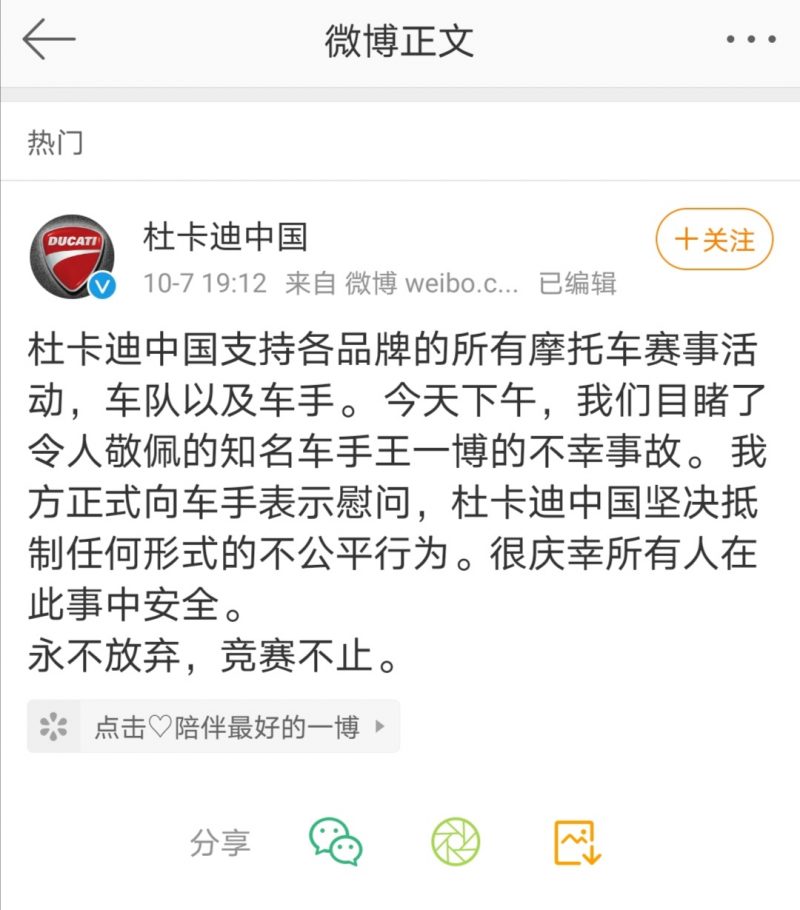Viewport: 800px width, 910px height.
Task: Go back using the top-left arrow
Action: [x=49, y=41]
